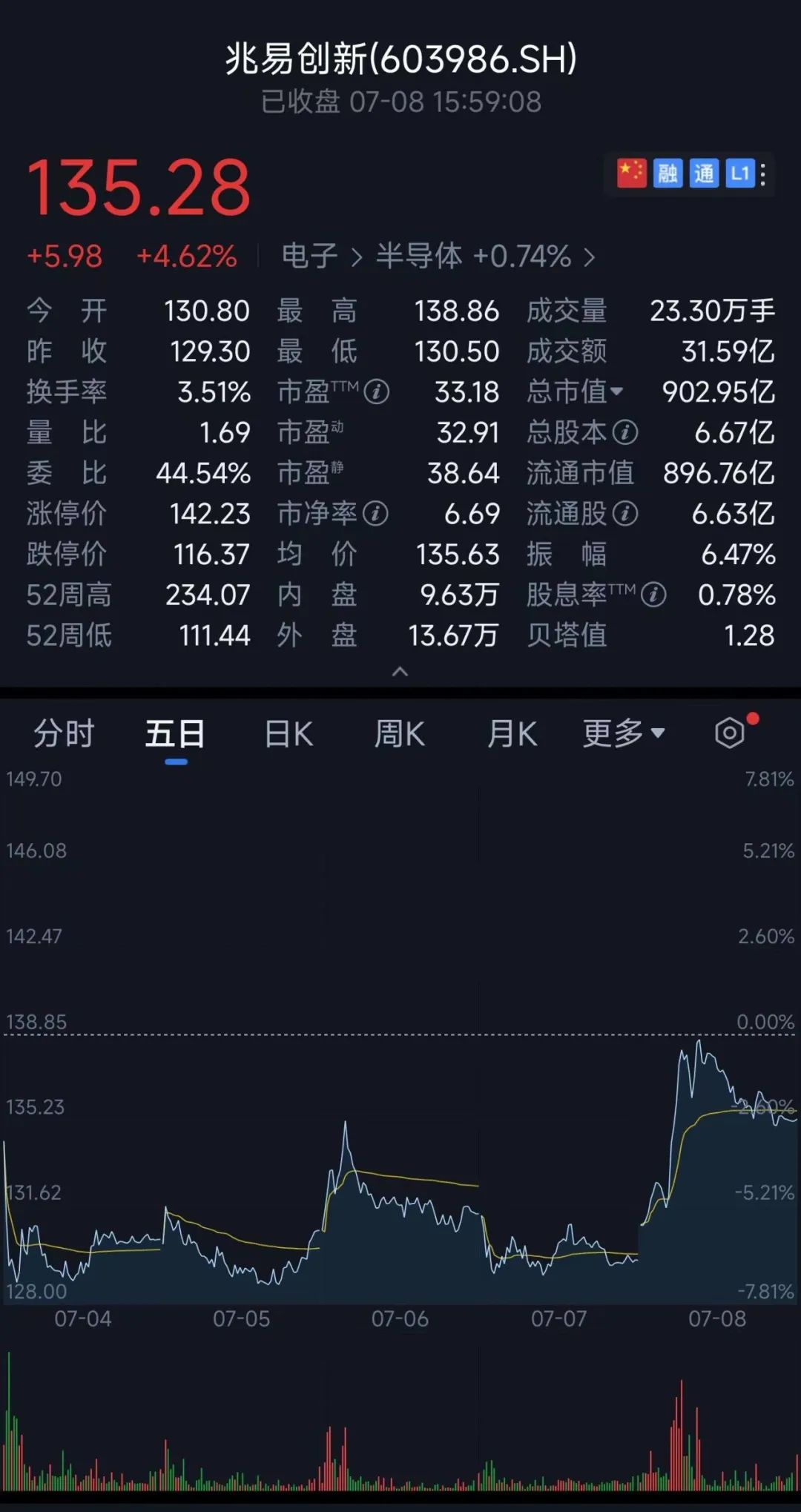
Task: Click the info icon beside 总股本
Action: pyautogui.click(x=627, y=432)
